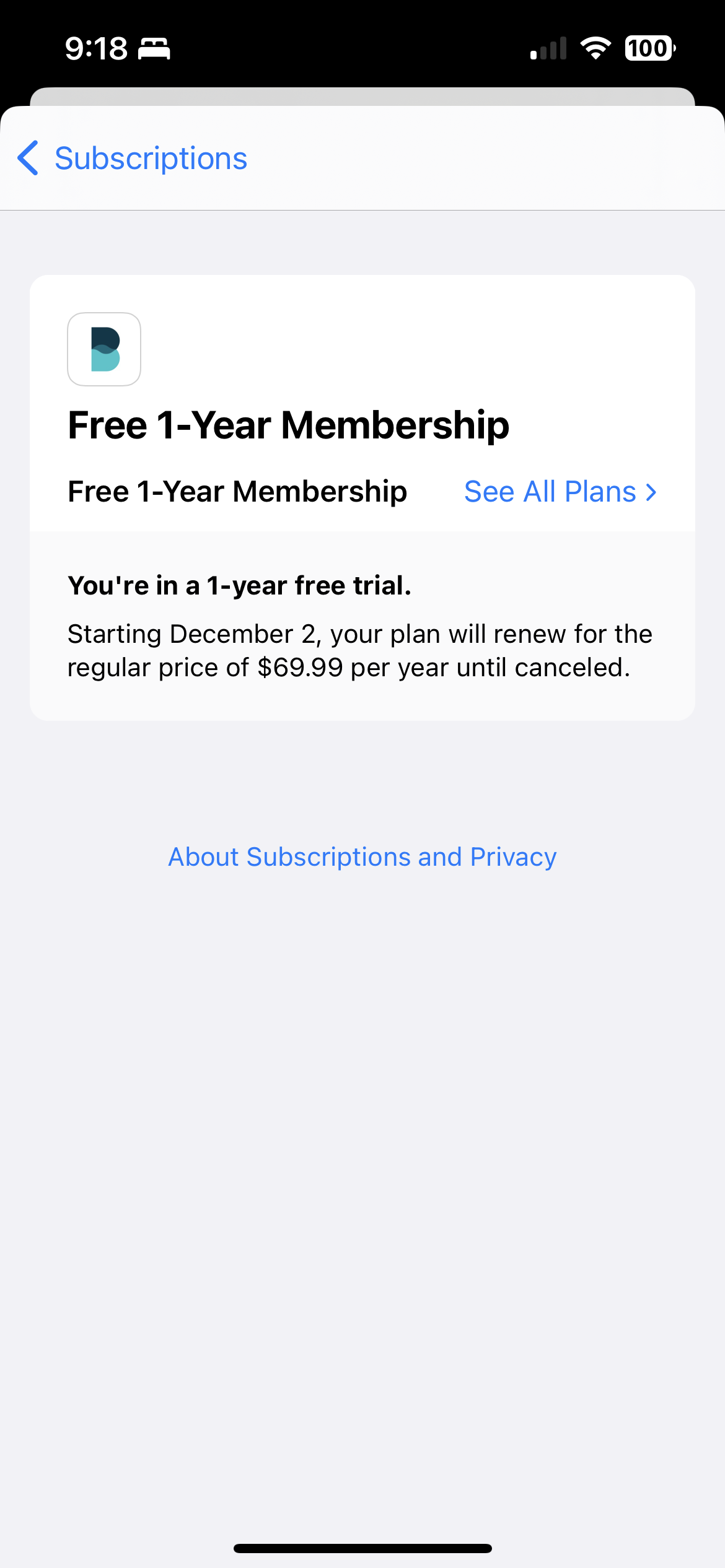Go back to Subscriptions
The image size is (725, 1568).
[x=133, y=159]
